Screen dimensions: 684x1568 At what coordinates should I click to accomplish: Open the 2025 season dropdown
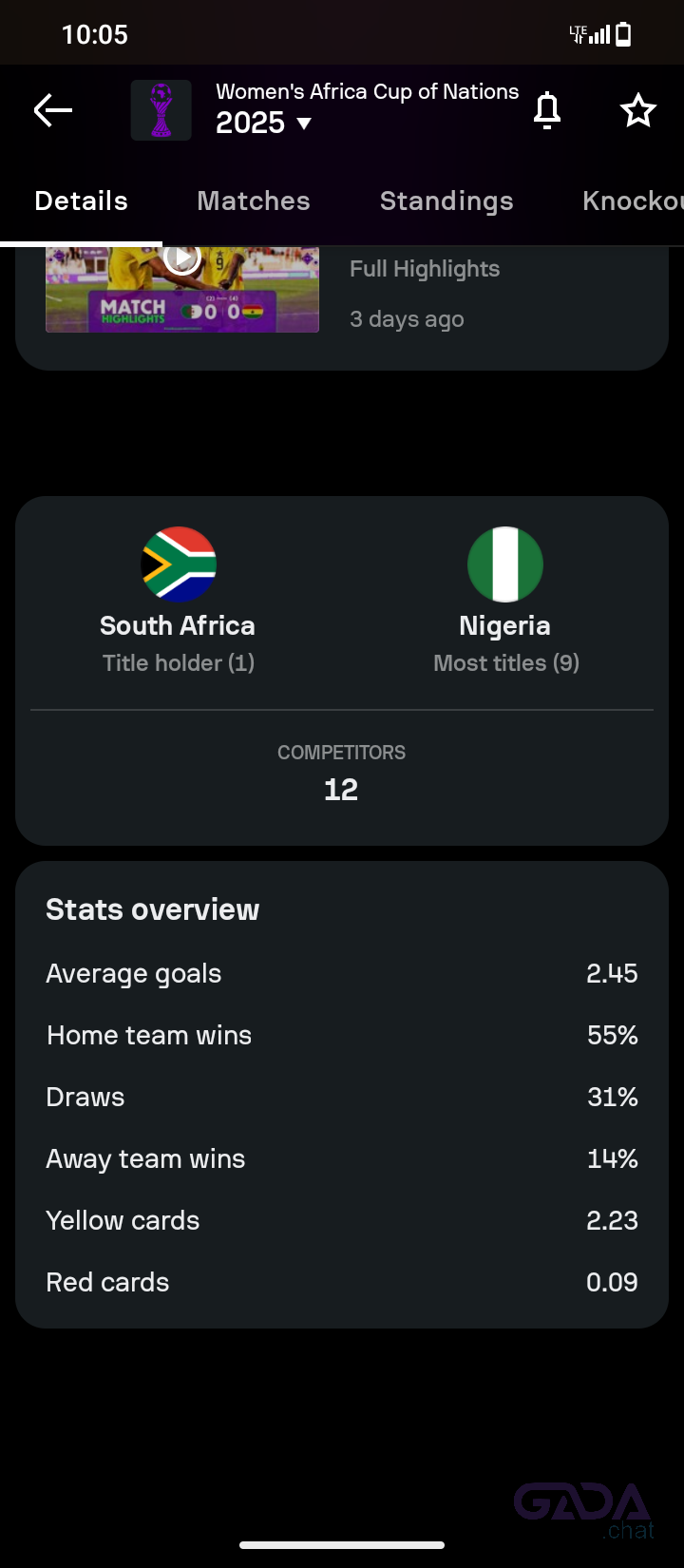click(264, 123)
